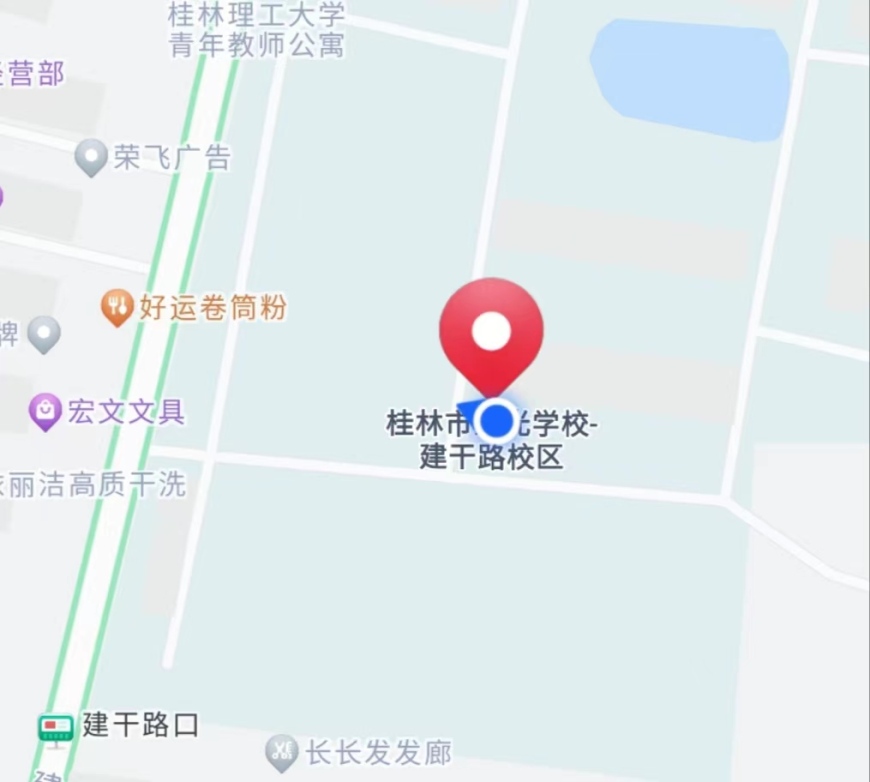The height and width of the screenshot is (782, 870).
Task: Tap the blue current location dot
Action: [x=496, y=422]
